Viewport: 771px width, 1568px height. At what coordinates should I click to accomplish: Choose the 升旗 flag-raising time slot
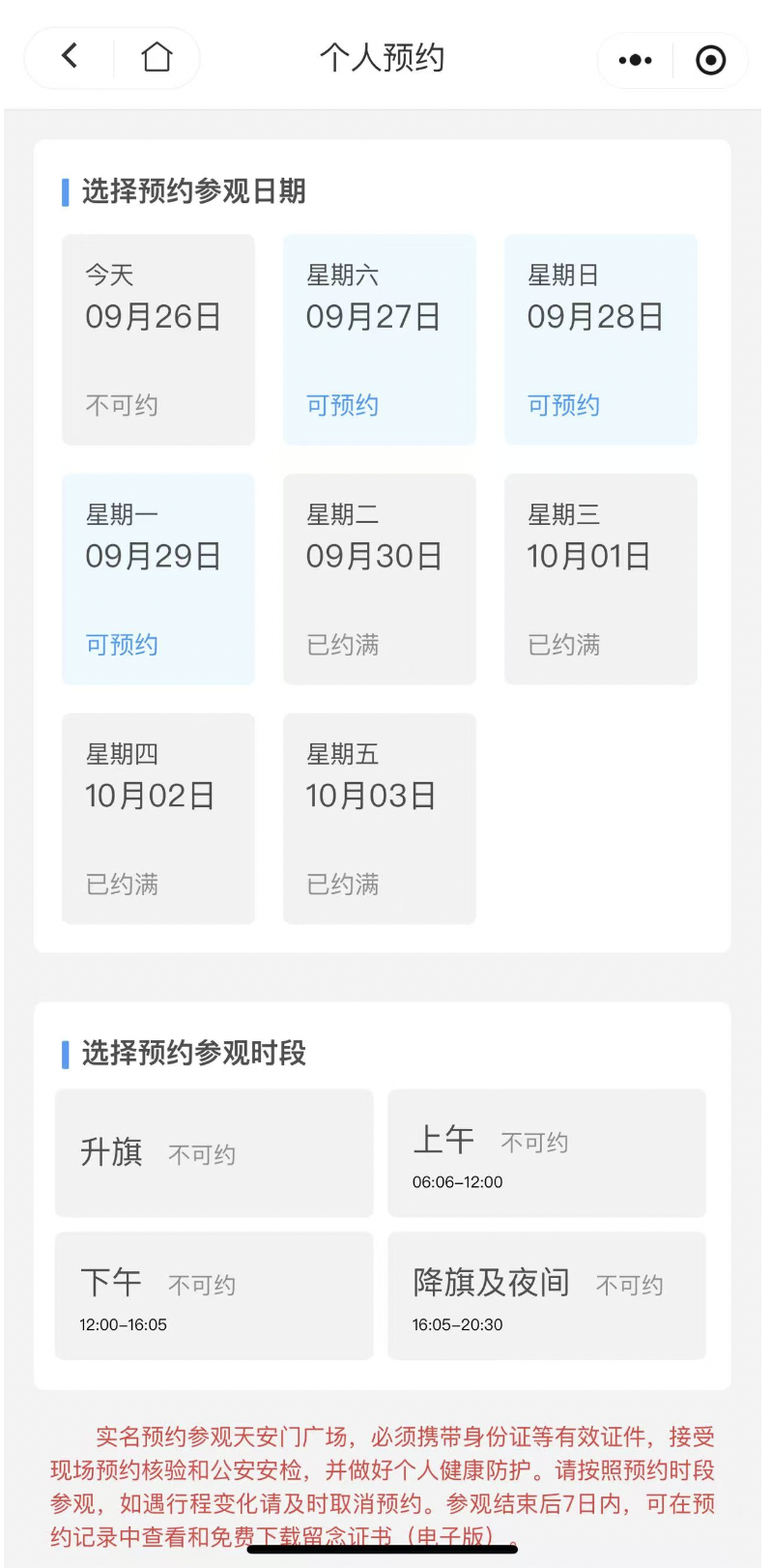pos(214,1152)
